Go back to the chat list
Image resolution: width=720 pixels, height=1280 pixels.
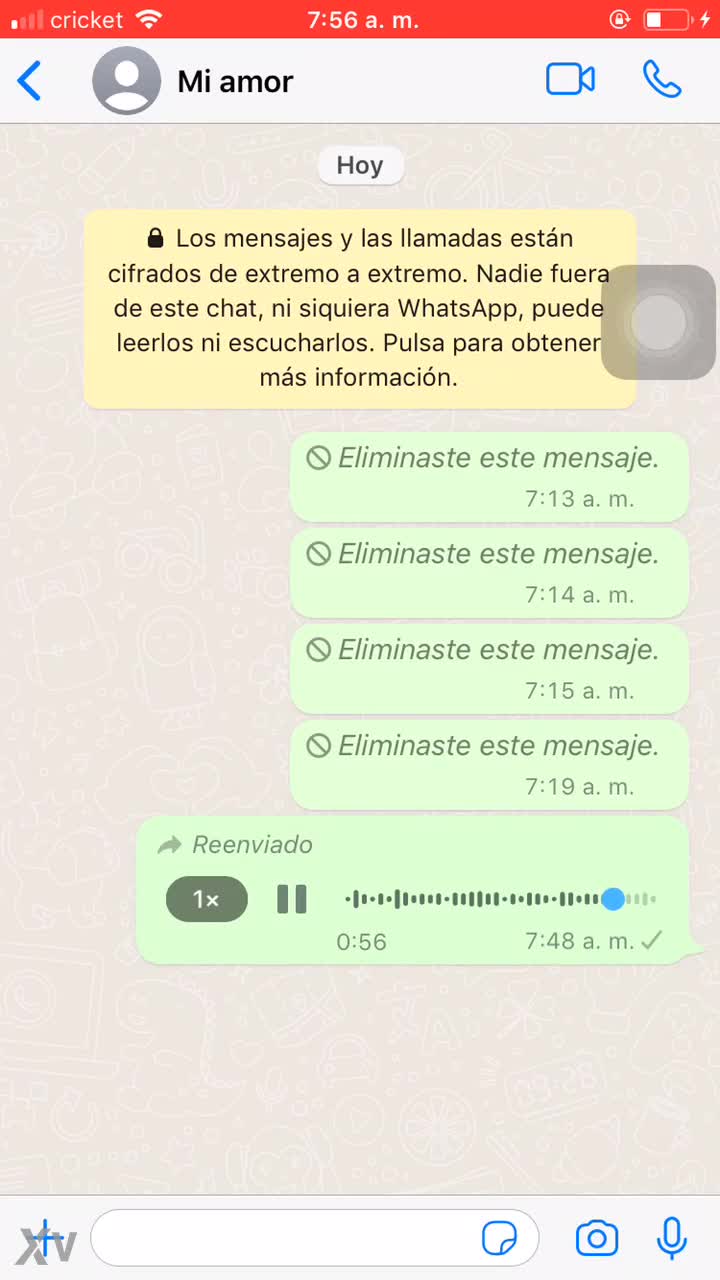coord(30,81)
